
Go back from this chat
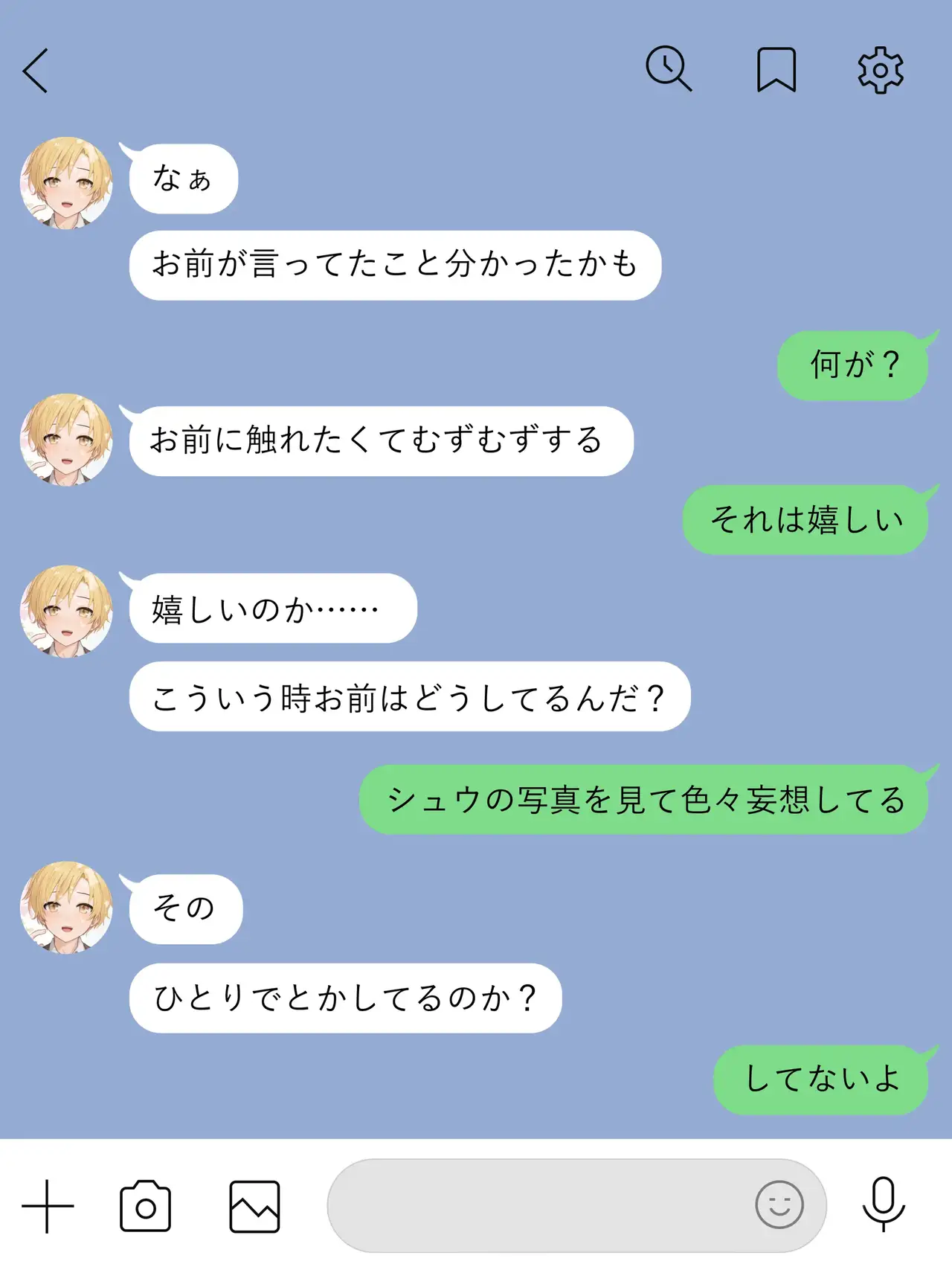tap(36, 71)
